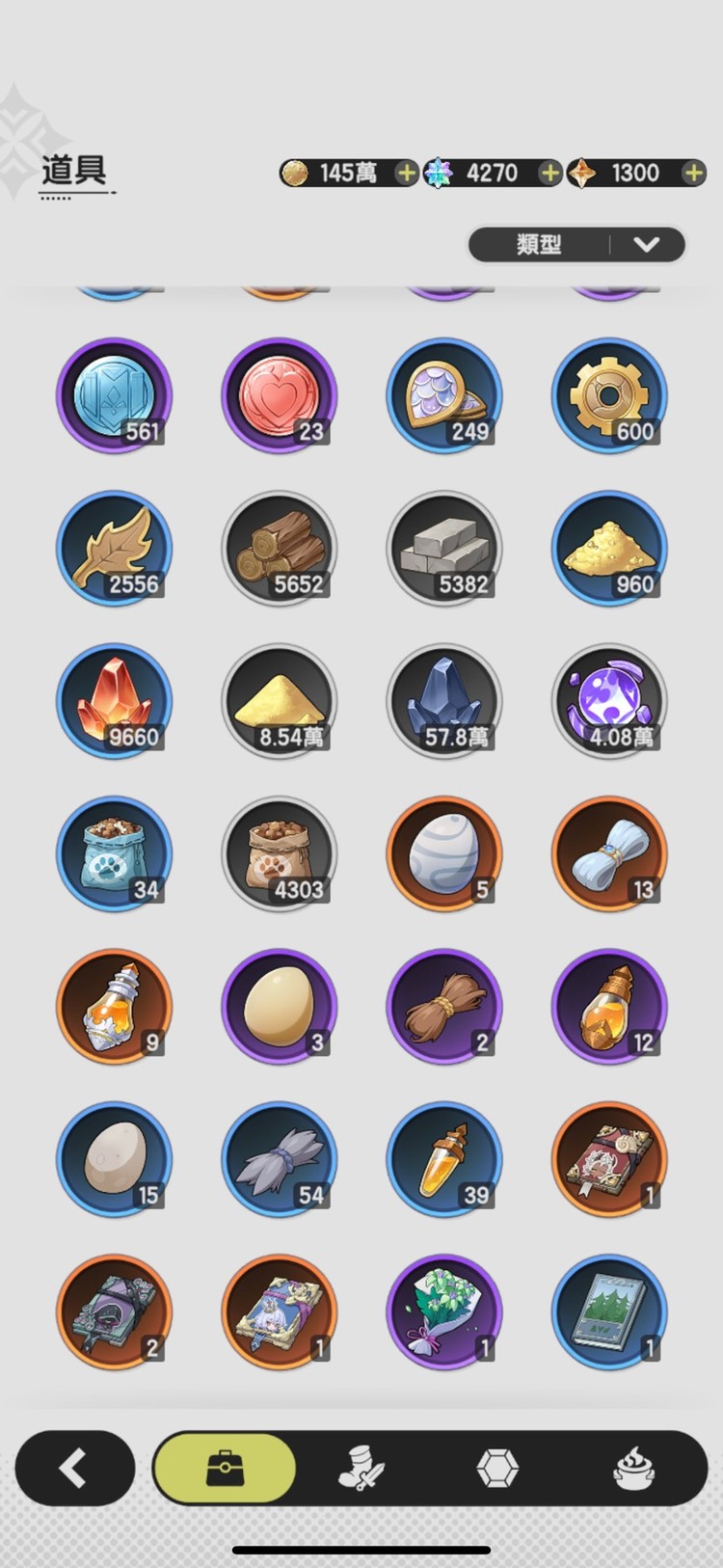The image size is (723, 1568).
Task: Select the leaf item (2556)
Action: [114, 549]
